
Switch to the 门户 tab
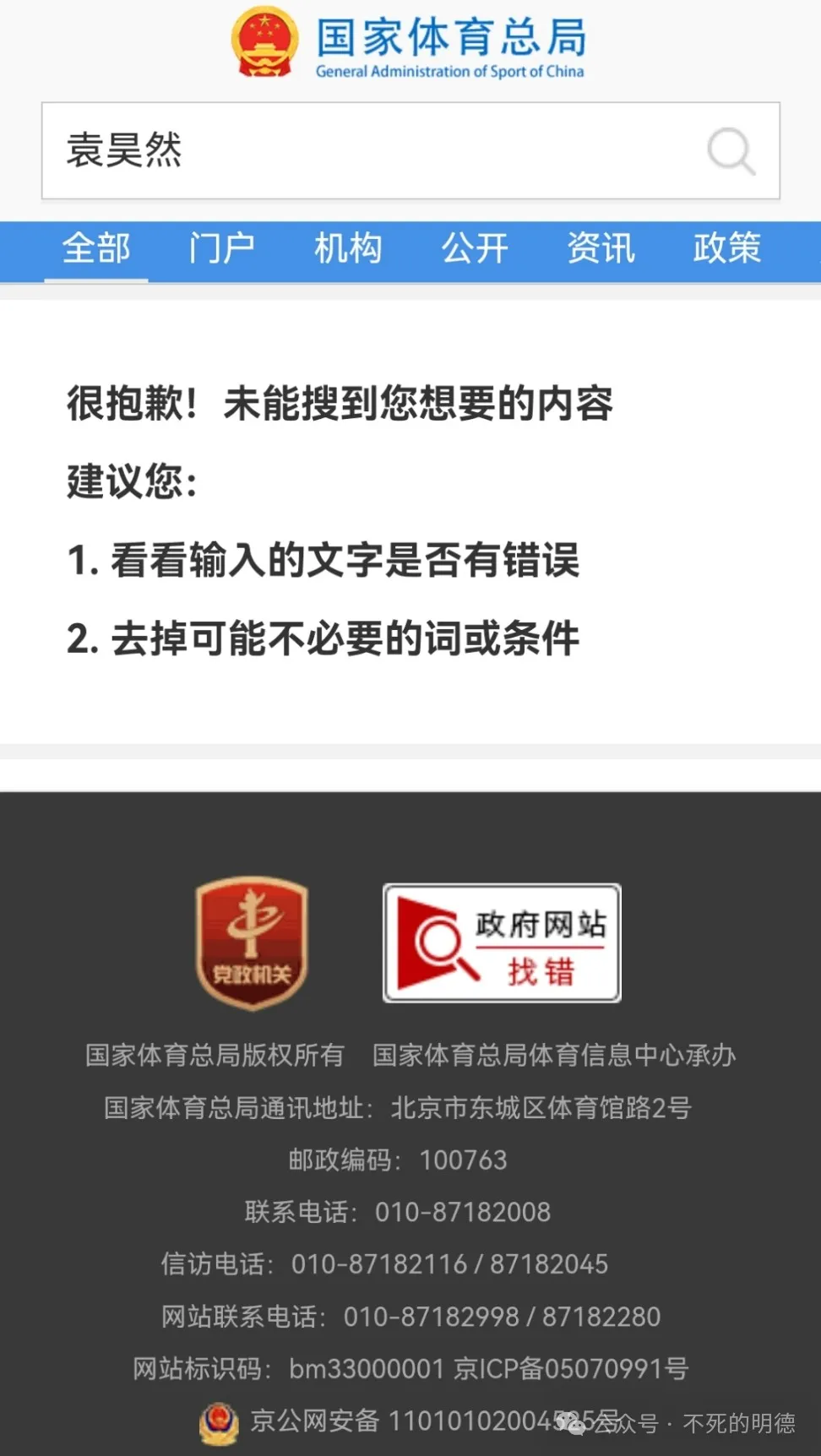click(221, 248)
